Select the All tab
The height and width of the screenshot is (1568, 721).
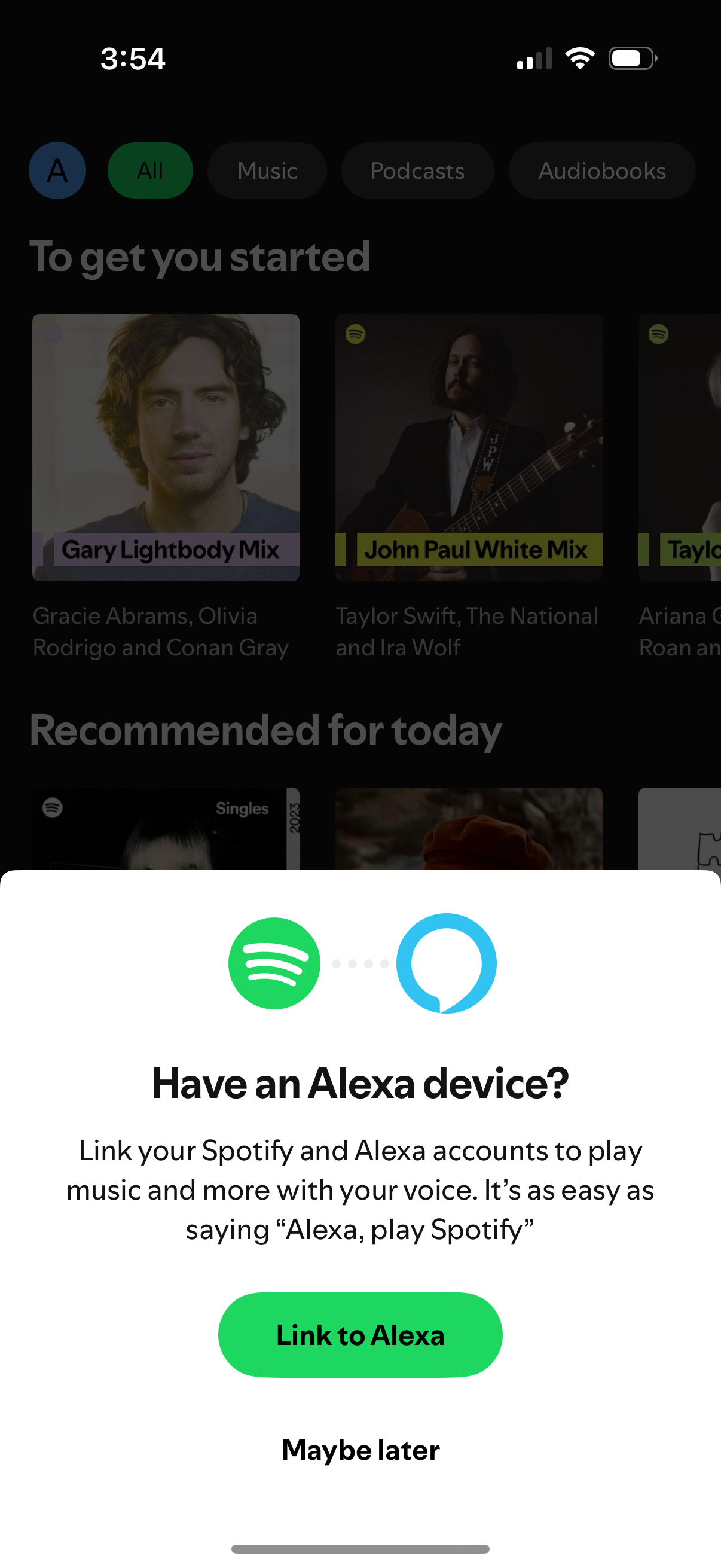pos(149,170)
